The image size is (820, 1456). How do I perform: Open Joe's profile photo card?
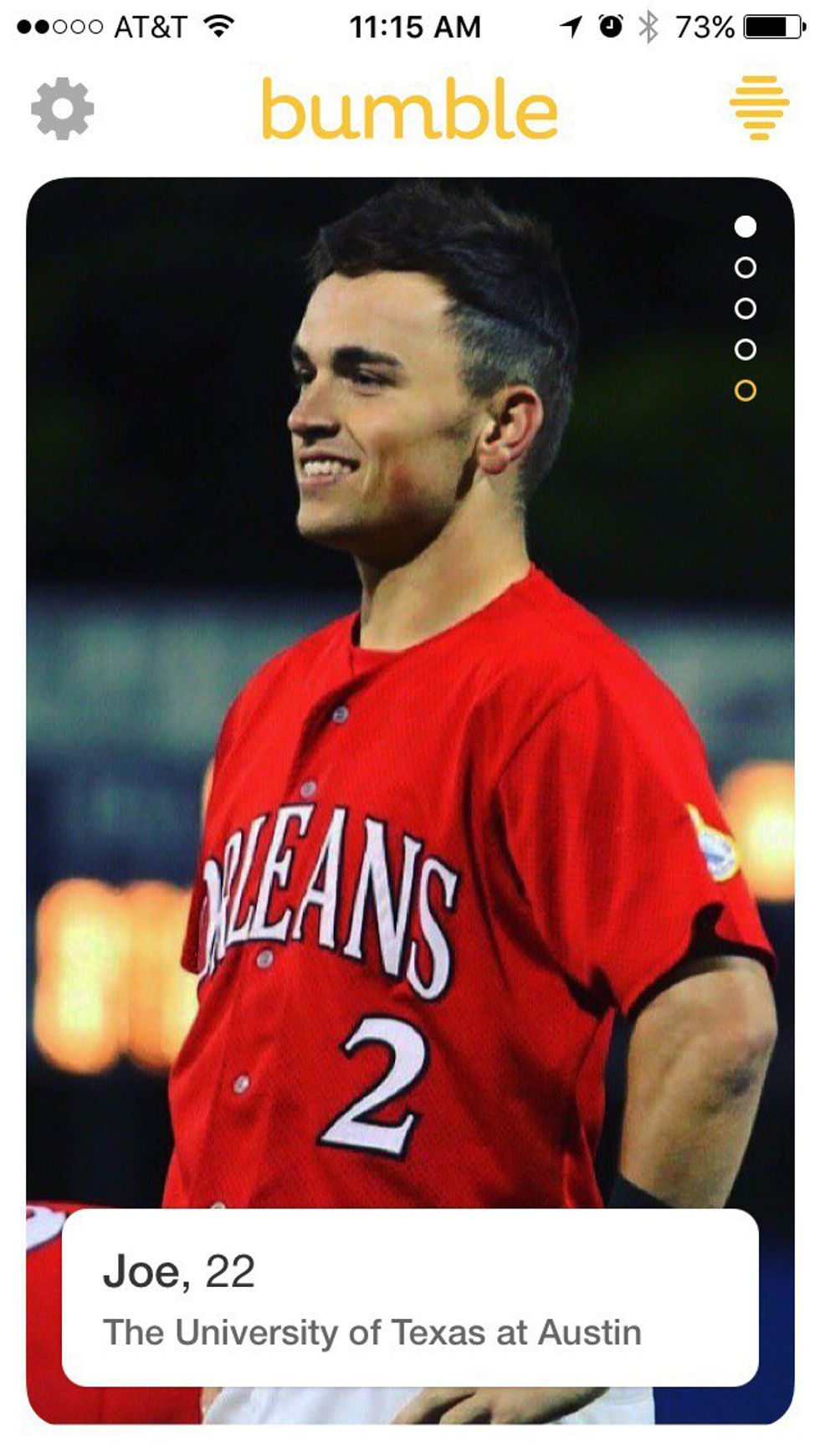(410, 669)
